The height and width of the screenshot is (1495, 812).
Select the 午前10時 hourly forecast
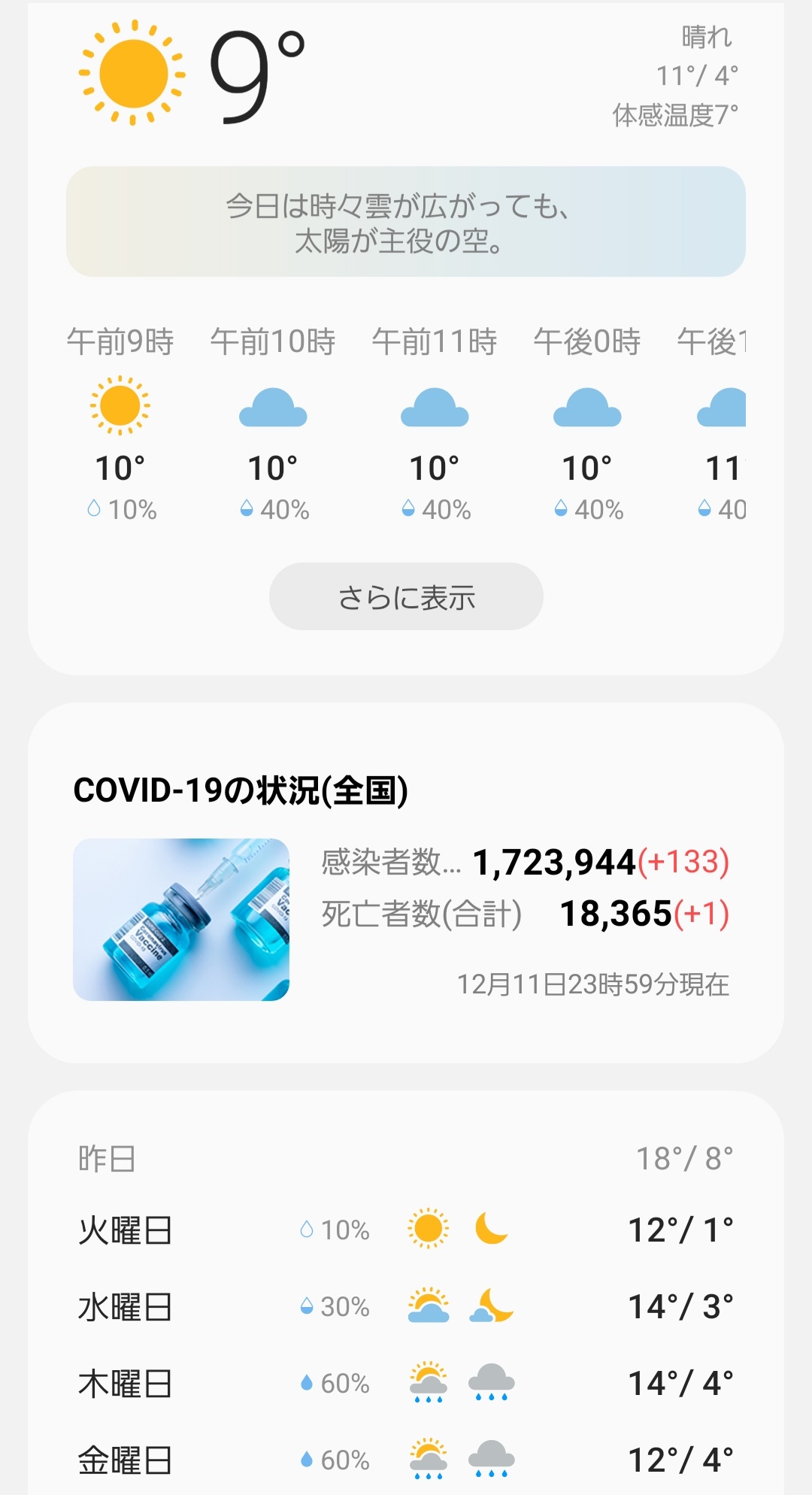pos(273,424)
